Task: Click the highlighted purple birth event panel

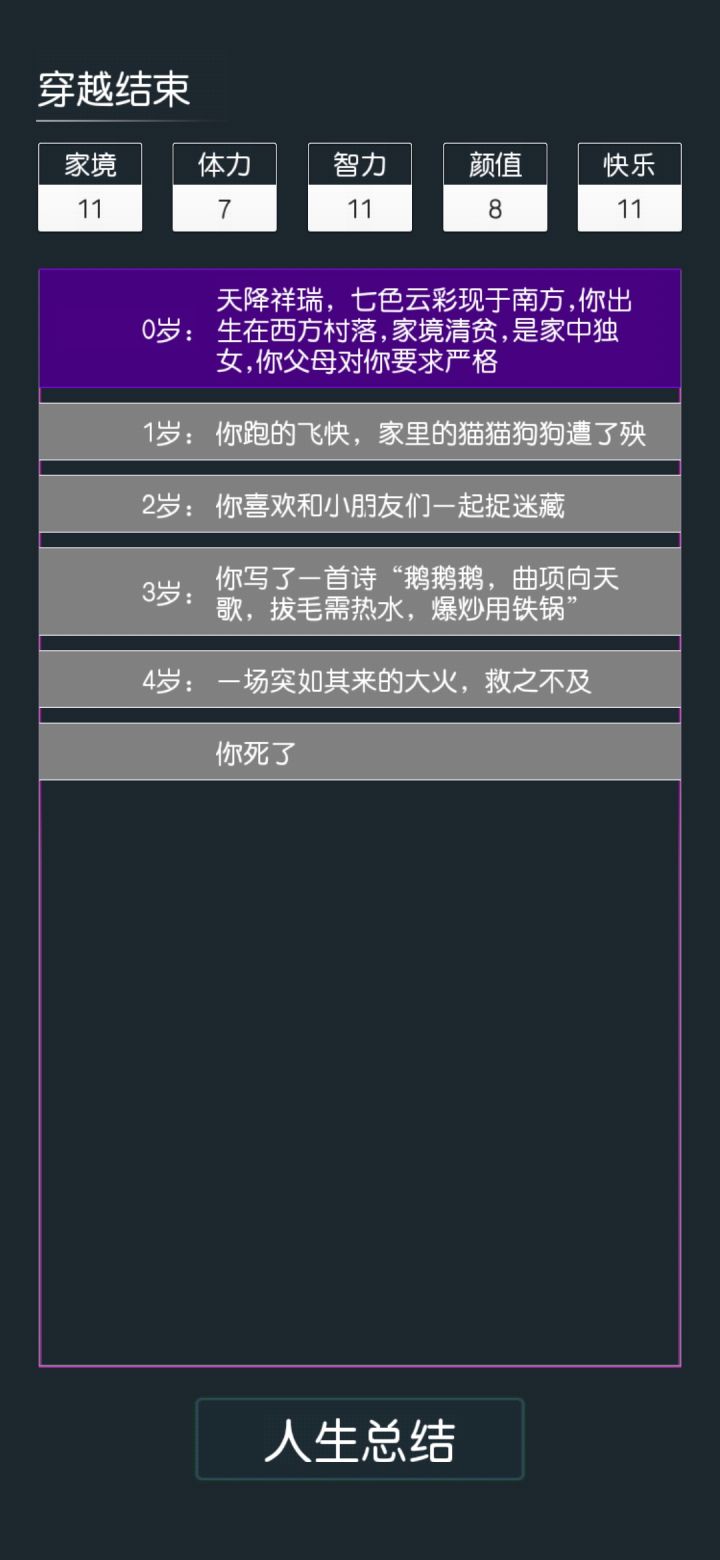Action: [360, 330]
